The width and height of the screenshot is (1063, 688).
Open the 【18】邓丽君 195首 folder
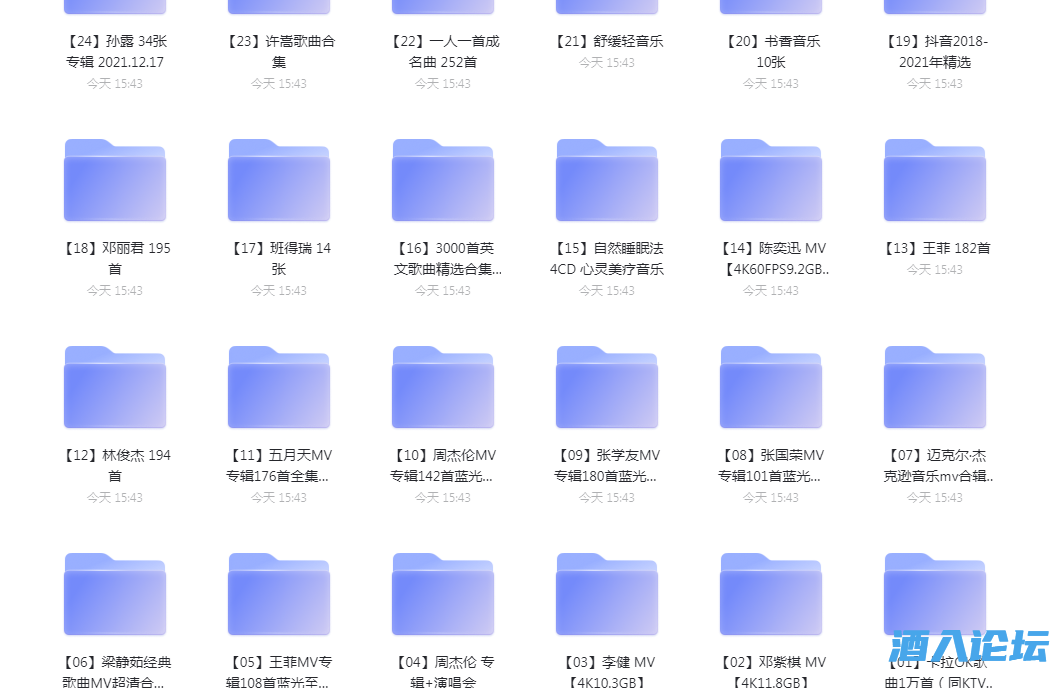point(115,180)
